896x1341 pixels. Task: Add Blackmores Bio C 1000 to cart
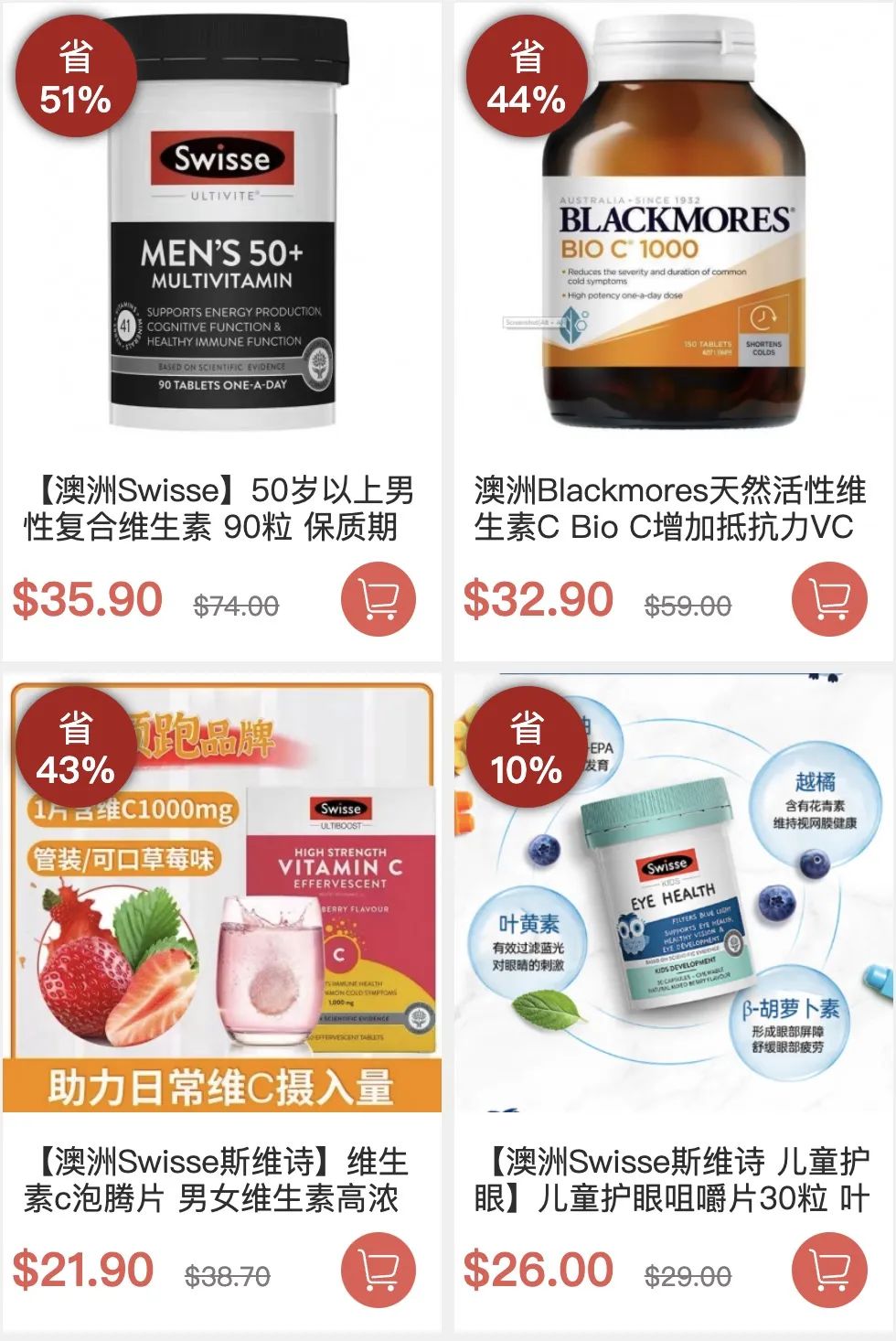(829, 600)
